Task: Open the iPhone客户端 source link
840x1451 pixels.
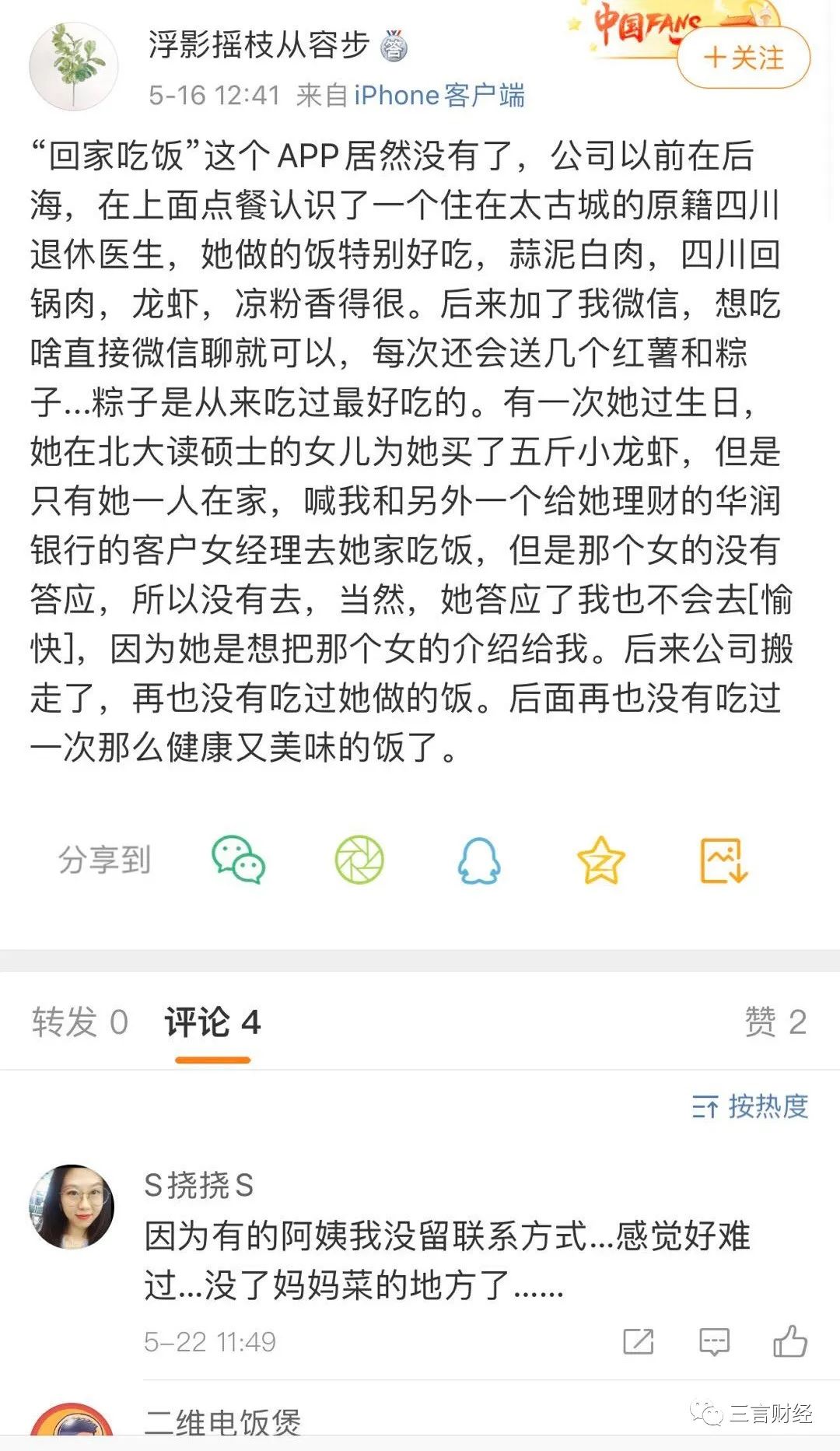Action: click(439, 96)
